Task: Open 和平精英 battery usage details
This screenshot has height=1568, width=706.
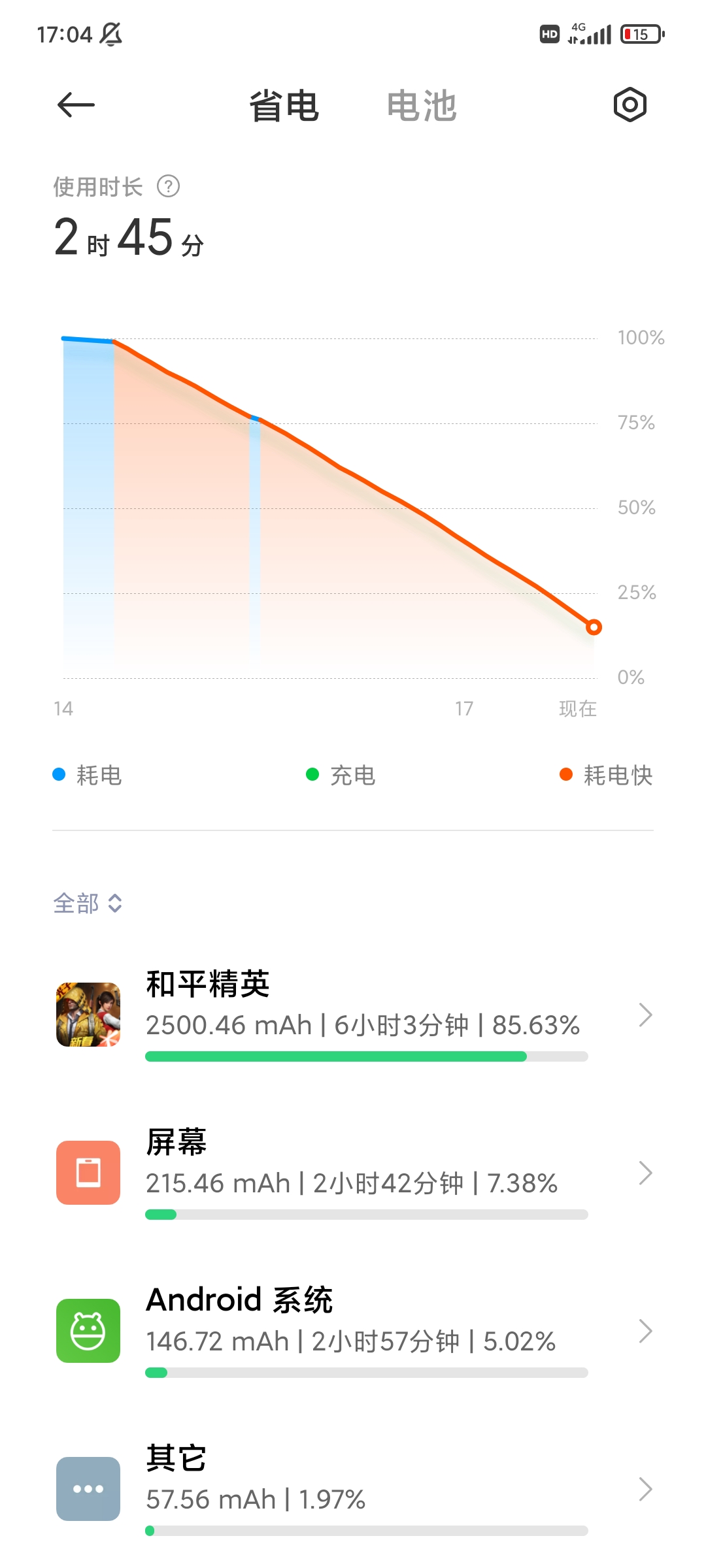Action: (x=353, y=1015)
